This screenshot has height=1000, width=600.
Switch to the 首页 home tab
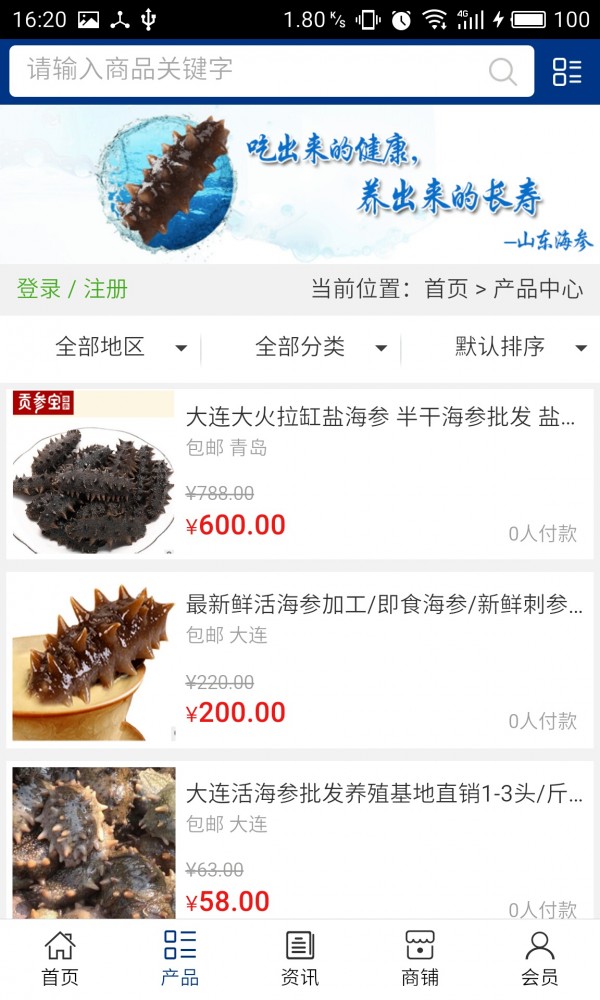point(60,958)
